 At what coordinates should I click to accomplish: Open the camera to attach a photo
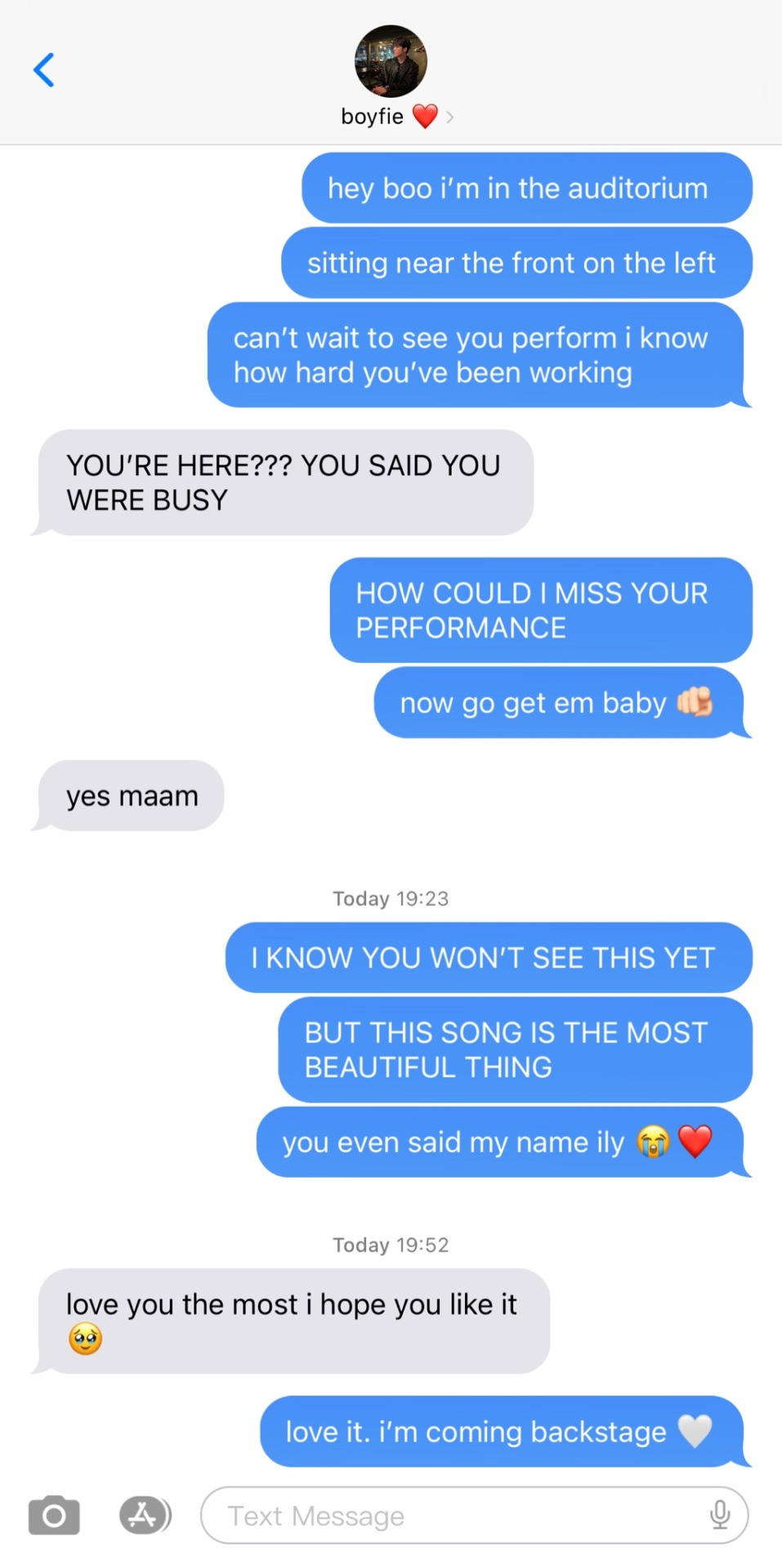point(54,1516)
